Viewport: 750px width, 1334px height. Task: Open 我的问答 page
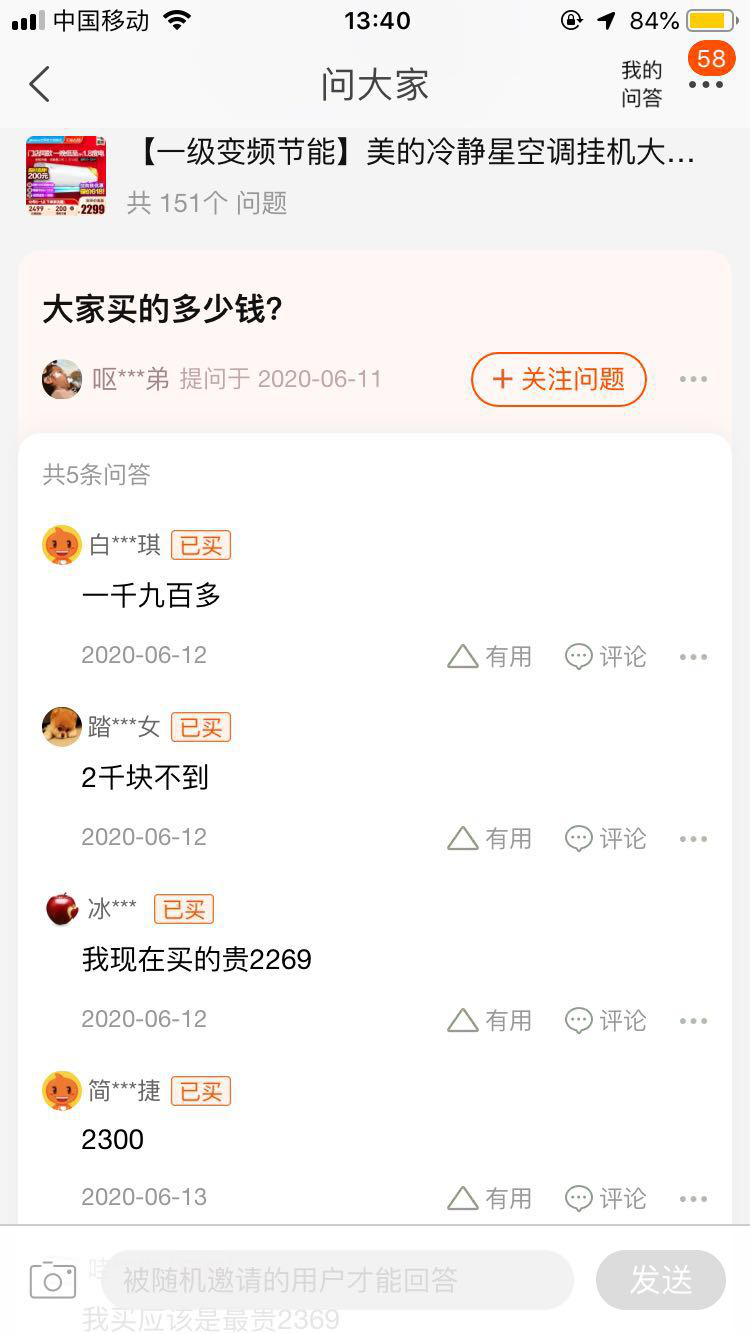coord(641,84)
